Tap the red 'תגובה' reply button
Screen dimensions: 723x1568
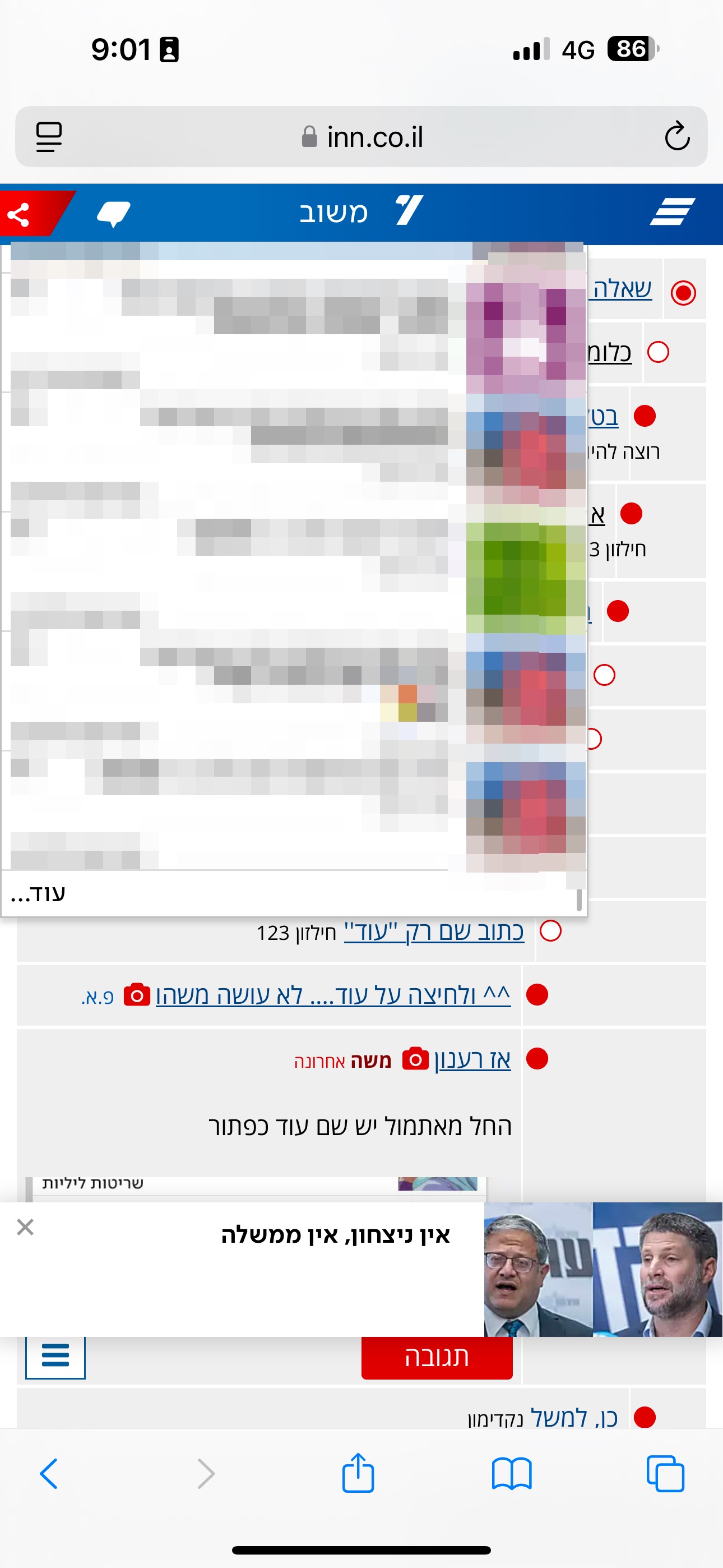[x=437, y=1356]
